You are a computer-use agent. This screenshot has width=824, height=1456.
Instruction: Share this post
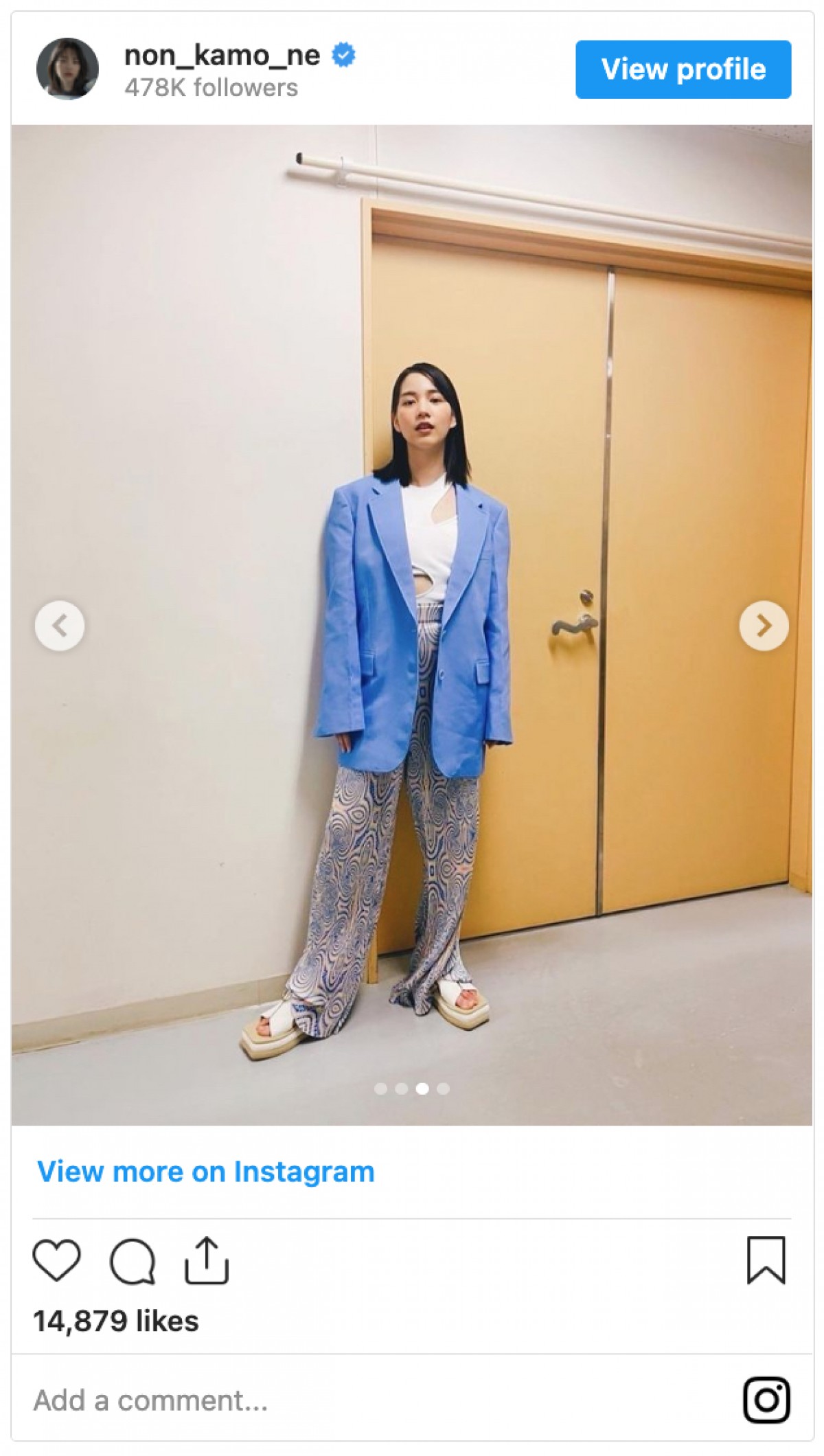206,1260
